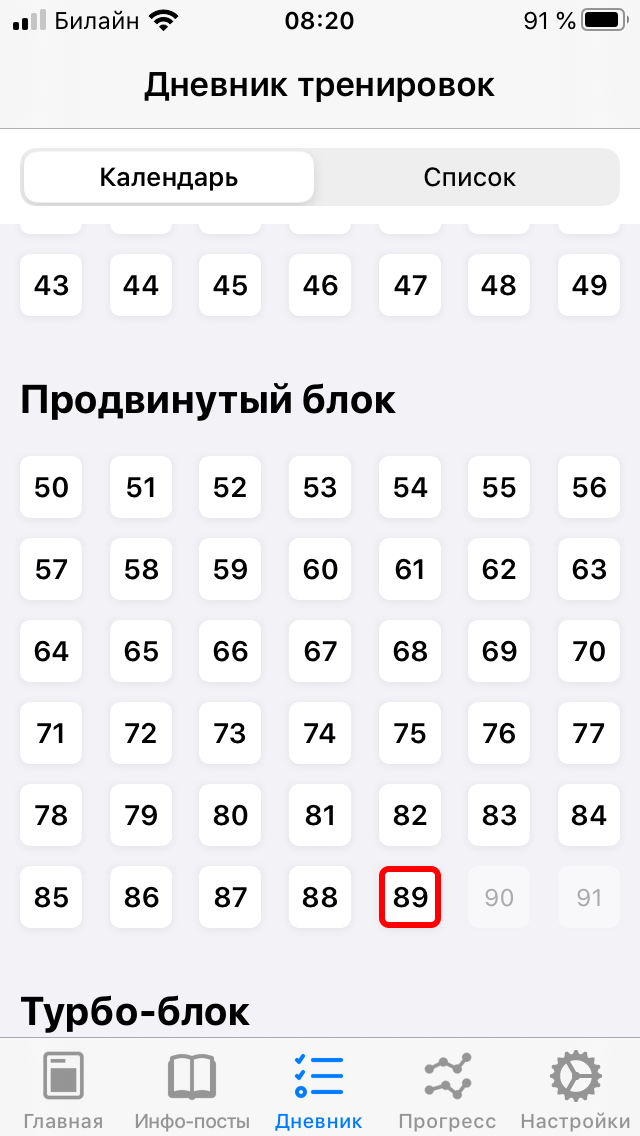Switch to the Список view
The height and width of the screenshot is (1136, 640).
[x=469, y=178]
